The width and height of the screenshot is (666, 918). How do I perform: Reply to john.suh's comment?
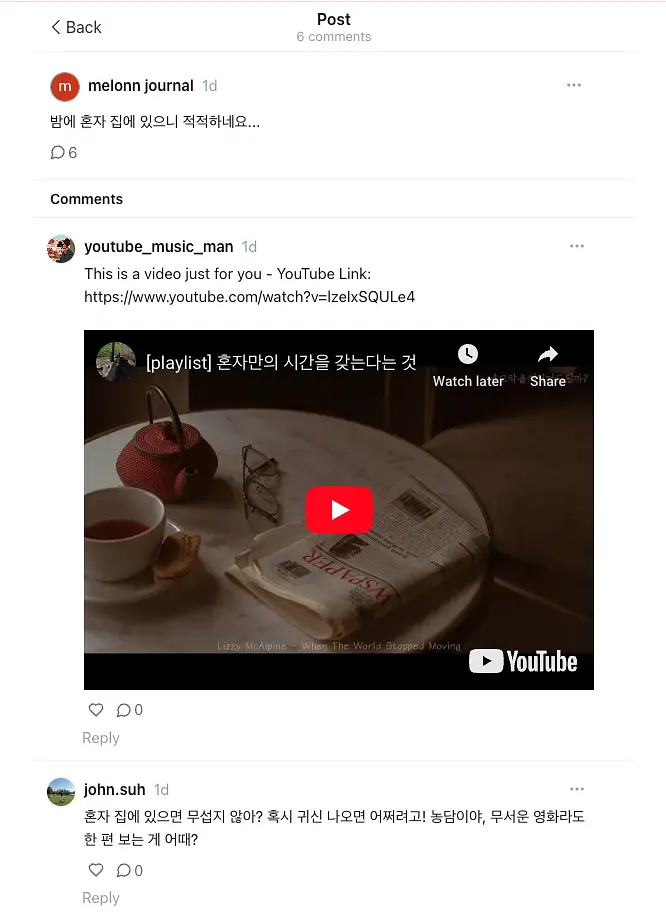click(101, 898)
